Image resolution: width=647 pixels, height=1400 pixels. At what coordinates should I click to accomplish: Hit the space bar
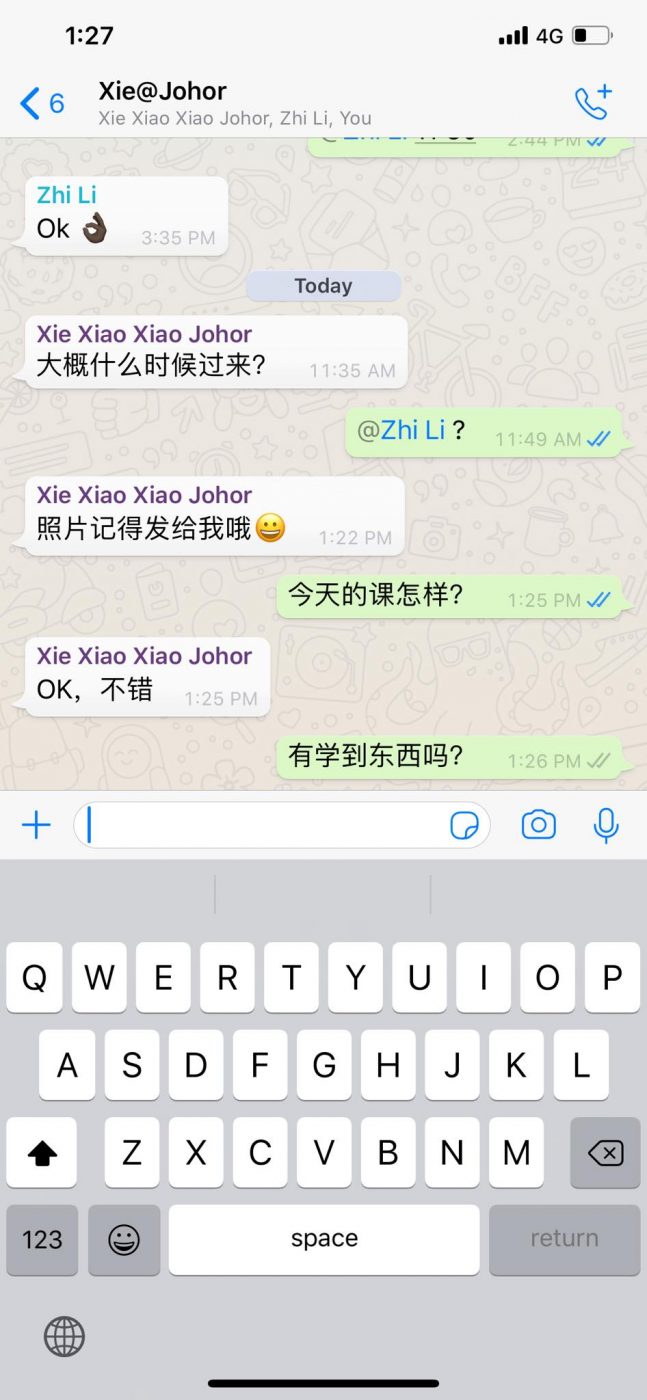[x=324, y=1240]
